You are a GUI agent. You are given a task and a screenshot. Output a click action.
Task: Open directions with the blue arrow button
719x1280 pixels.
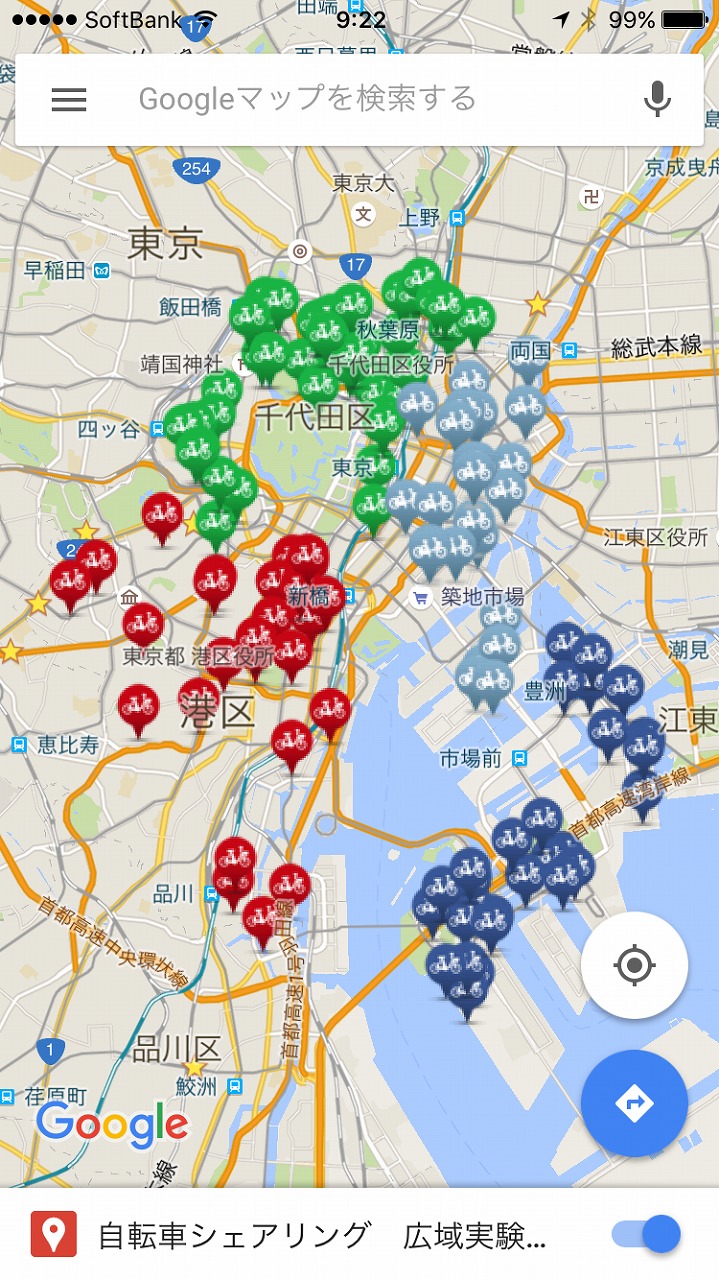coord(634,1103)
